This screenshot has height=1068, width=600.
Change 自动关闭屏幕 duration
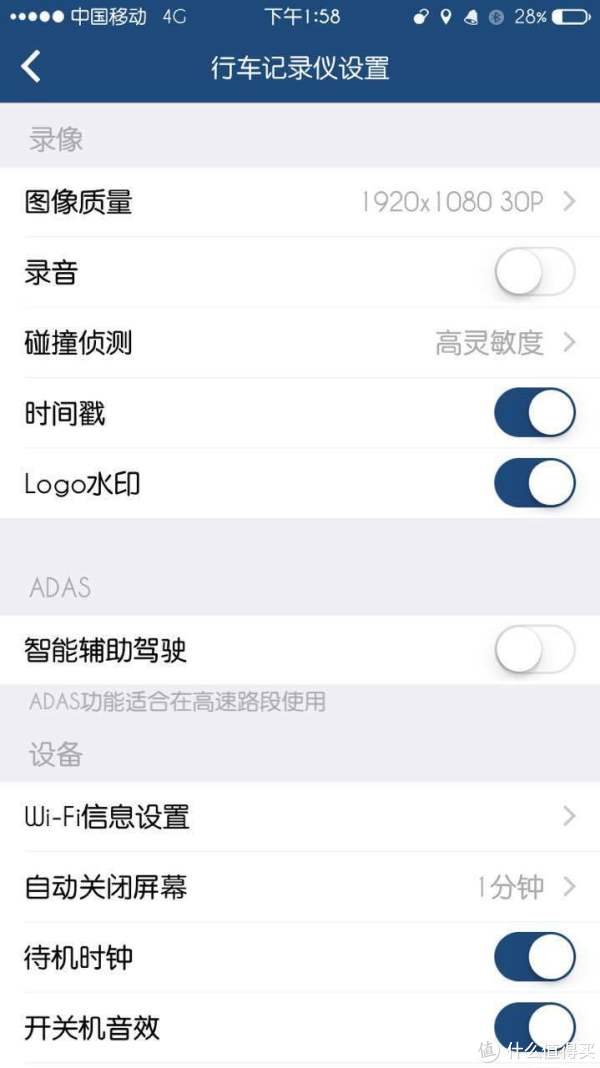pos(300,887)
